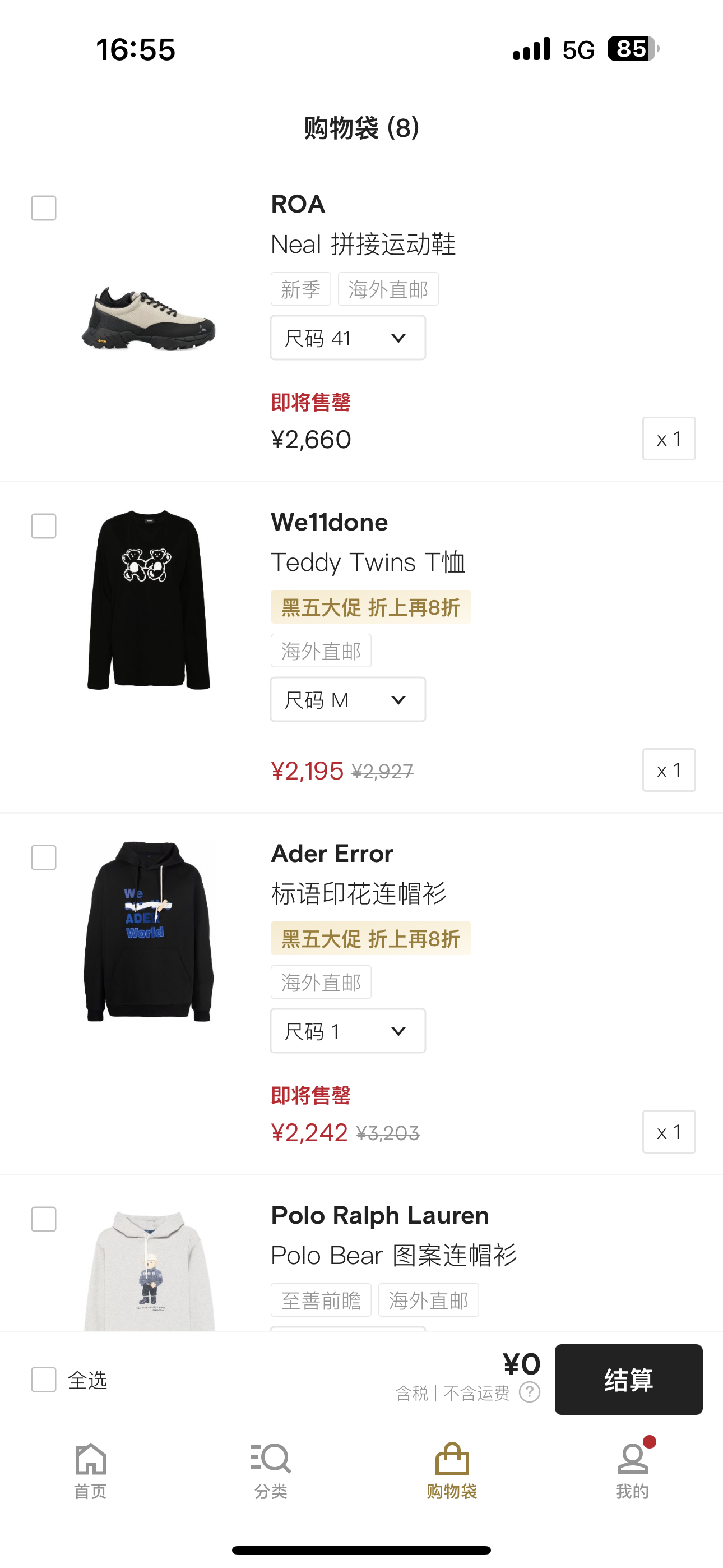Adjust quantity for We11done T-shirt
Screen dimensions: 723x1568
pyautogui.click(x=668, y=770)
